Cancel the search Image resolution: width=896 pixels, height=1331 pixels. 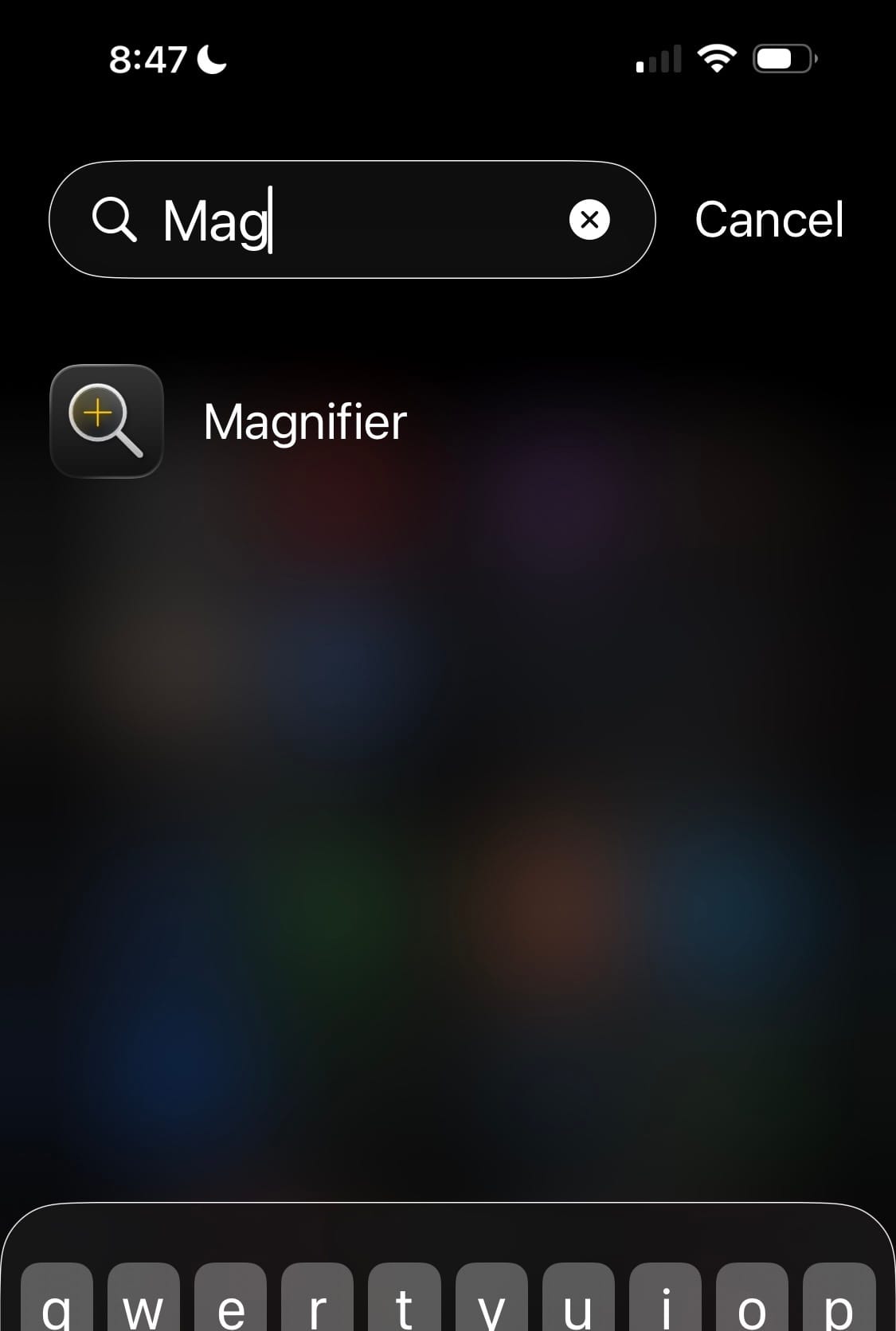click(769, 220)
